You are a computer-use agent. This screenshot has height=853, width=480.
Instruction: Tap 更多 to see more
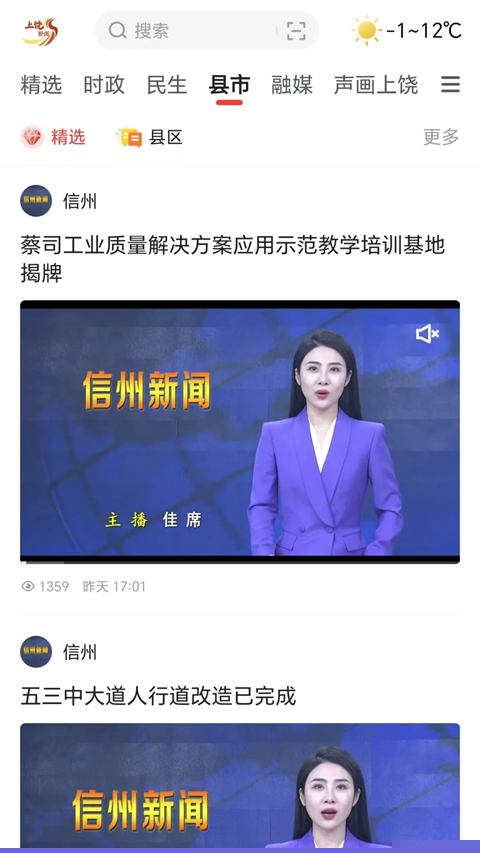[x=441, y=137]
